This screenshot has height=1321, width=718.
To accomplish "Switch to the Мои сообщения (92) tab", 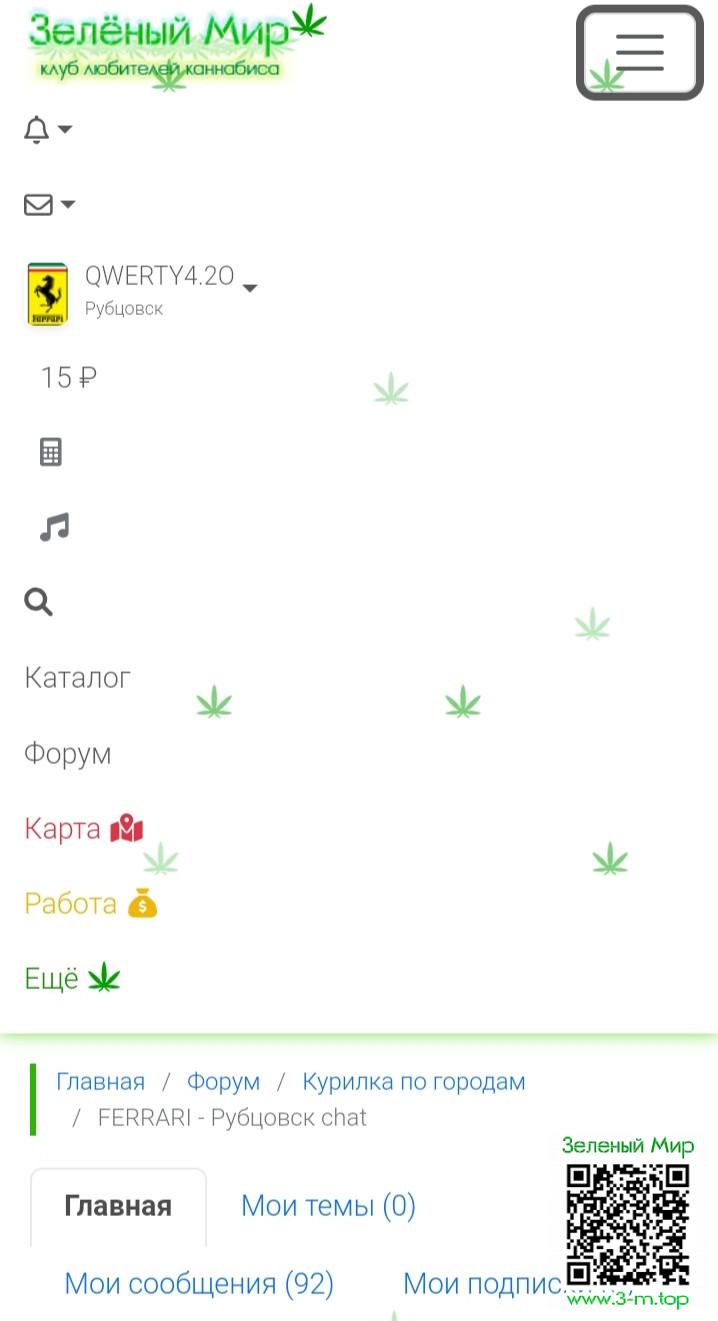I will [199, 1284].
